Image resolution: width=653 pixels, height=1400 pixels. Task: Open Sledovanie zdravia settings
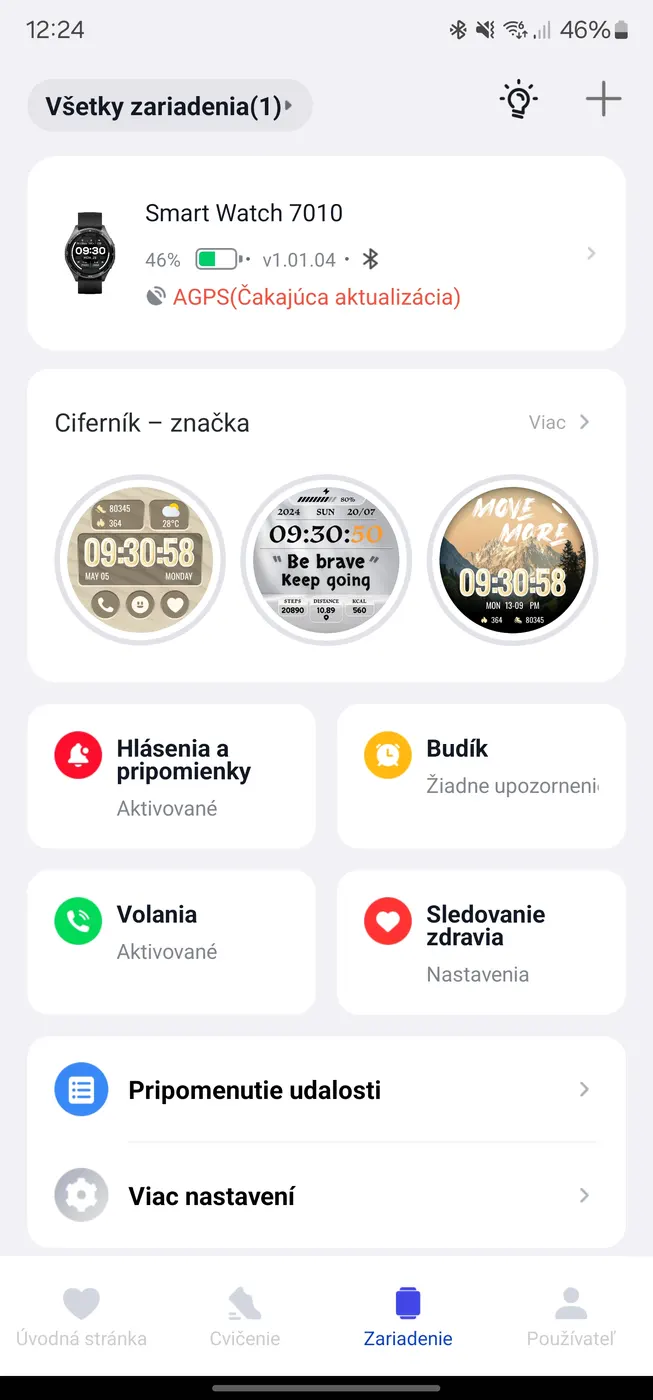481,941
